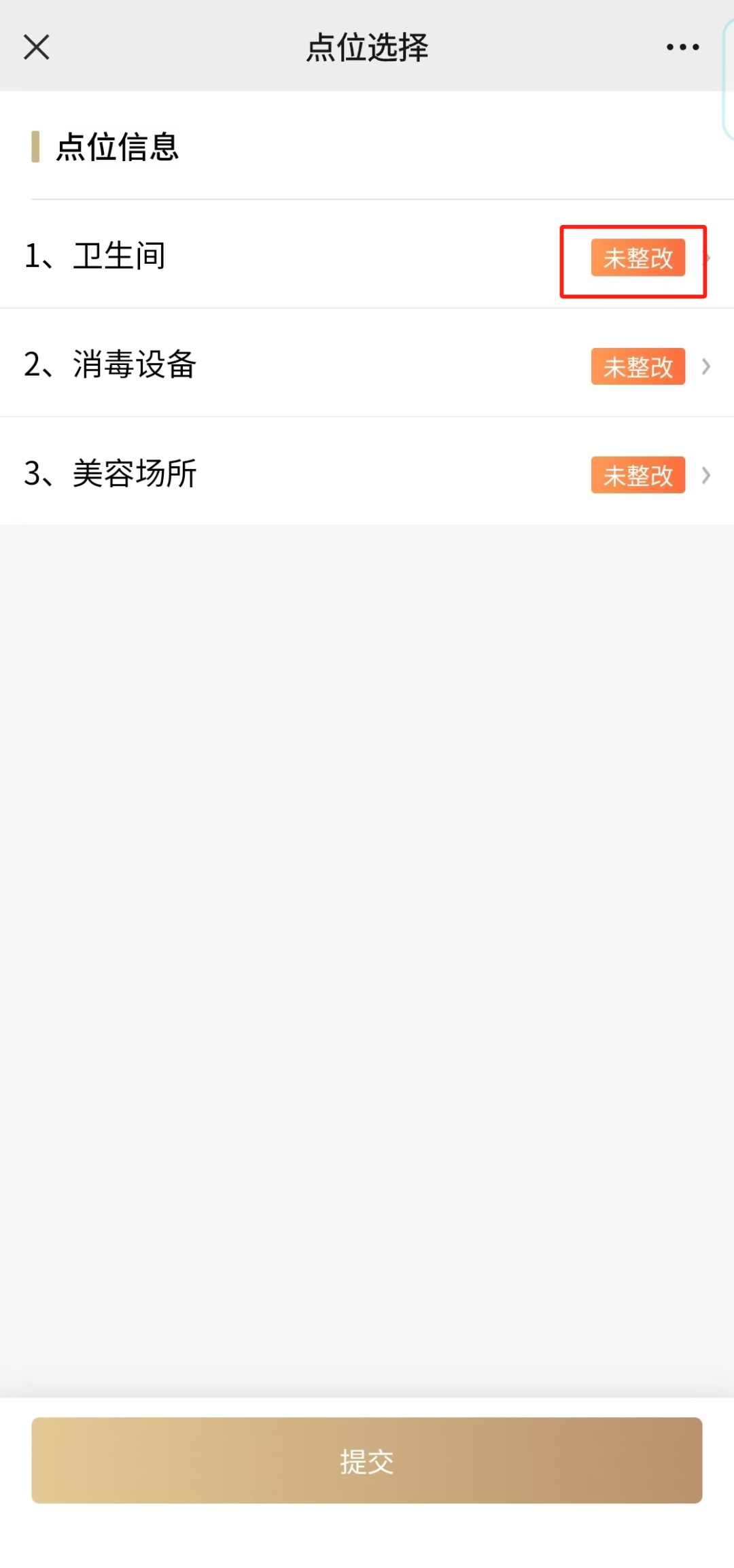
Task: Tap the 提交 submit button
Action: coord(367,1460)
